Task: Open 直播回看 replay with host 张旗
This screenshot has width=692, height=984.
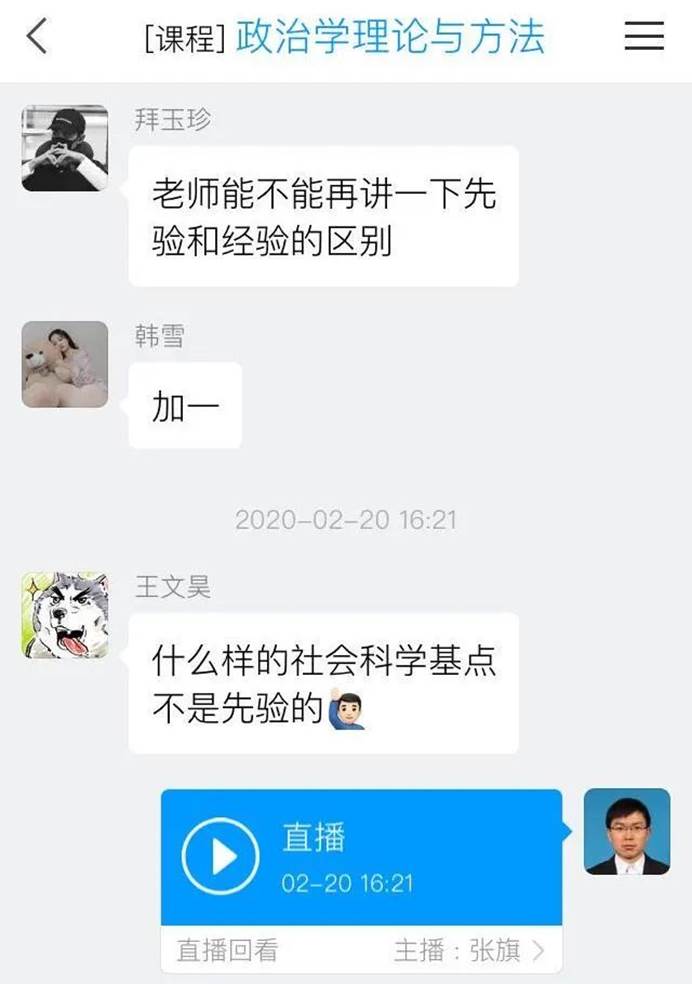Action: coord(361,949)
